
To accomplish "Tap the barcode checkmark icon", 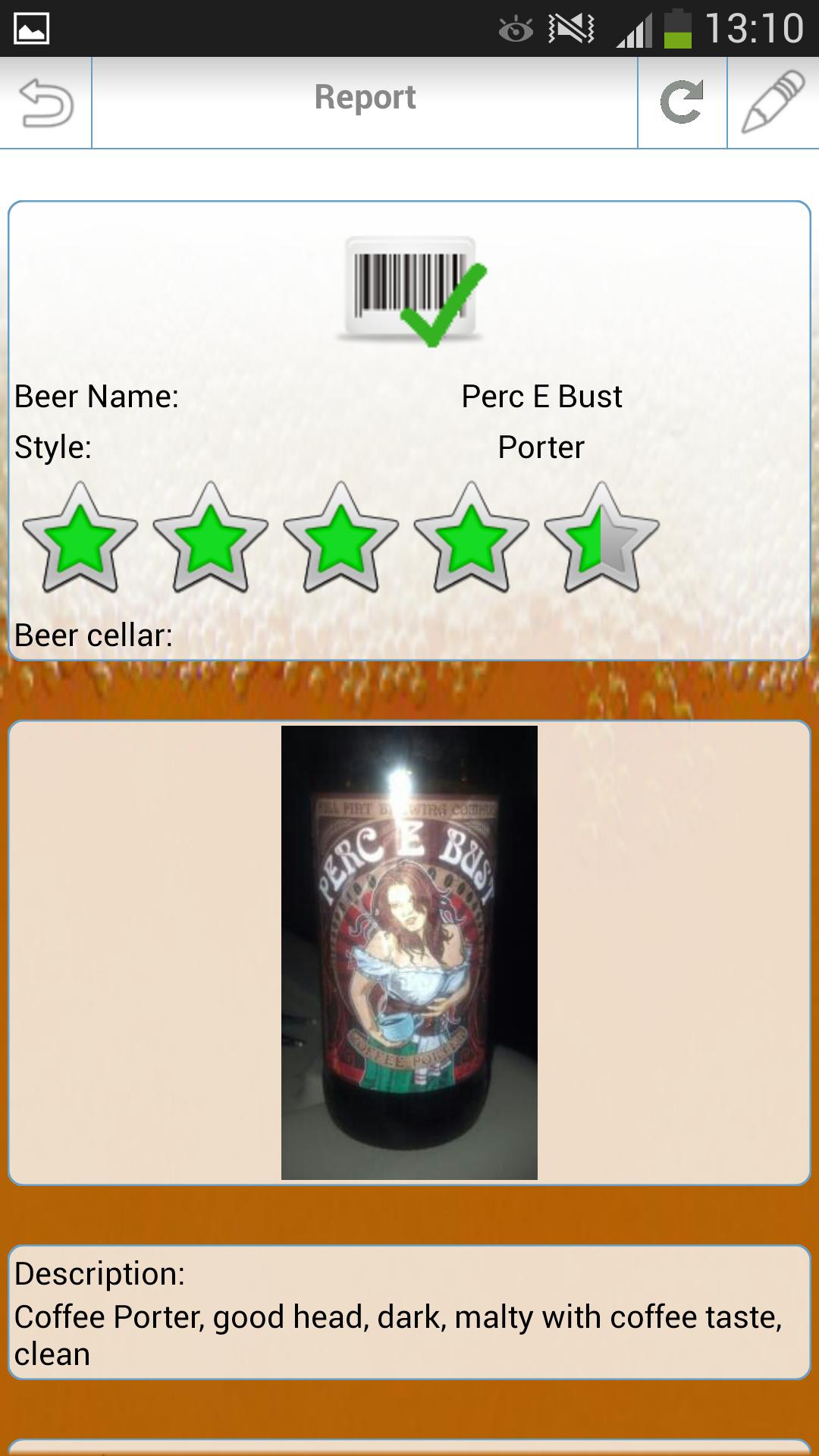I will click(x=412, y=290).
